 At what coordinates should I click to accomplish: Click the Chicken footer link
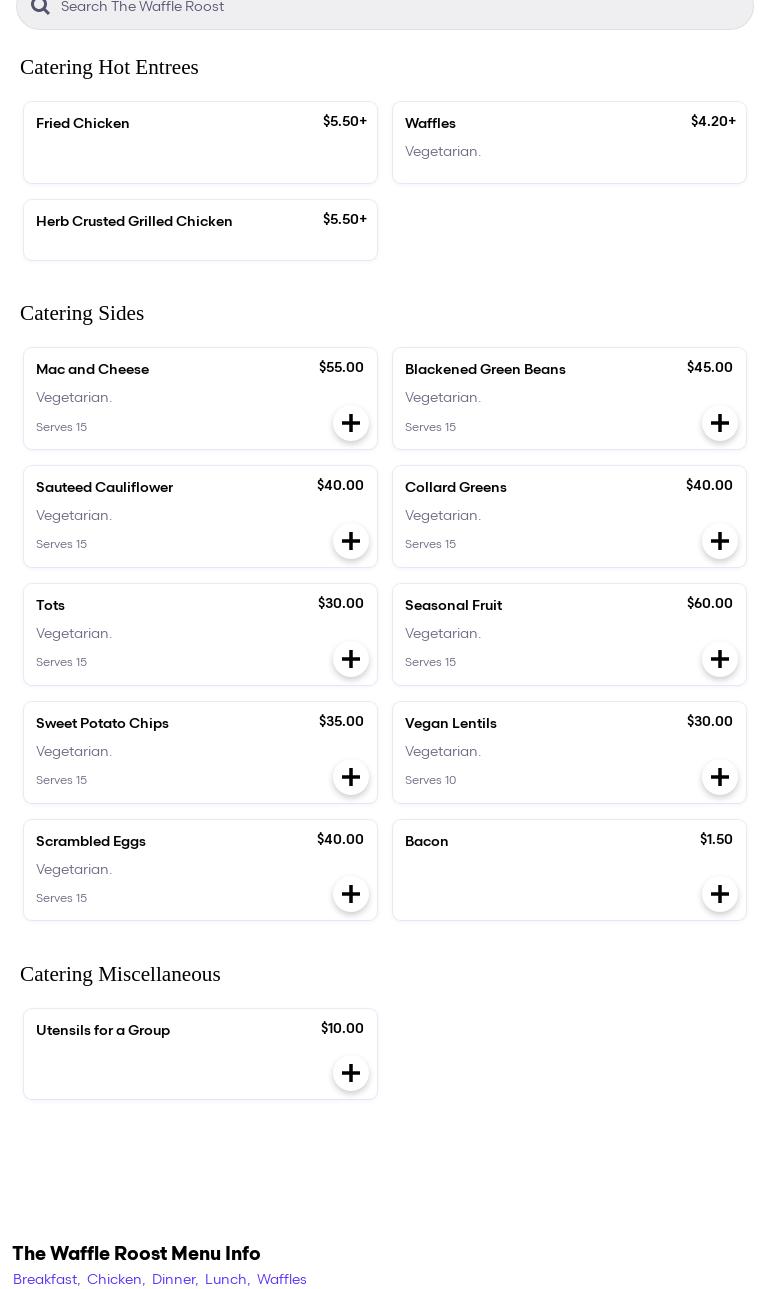click(114, 1279)
